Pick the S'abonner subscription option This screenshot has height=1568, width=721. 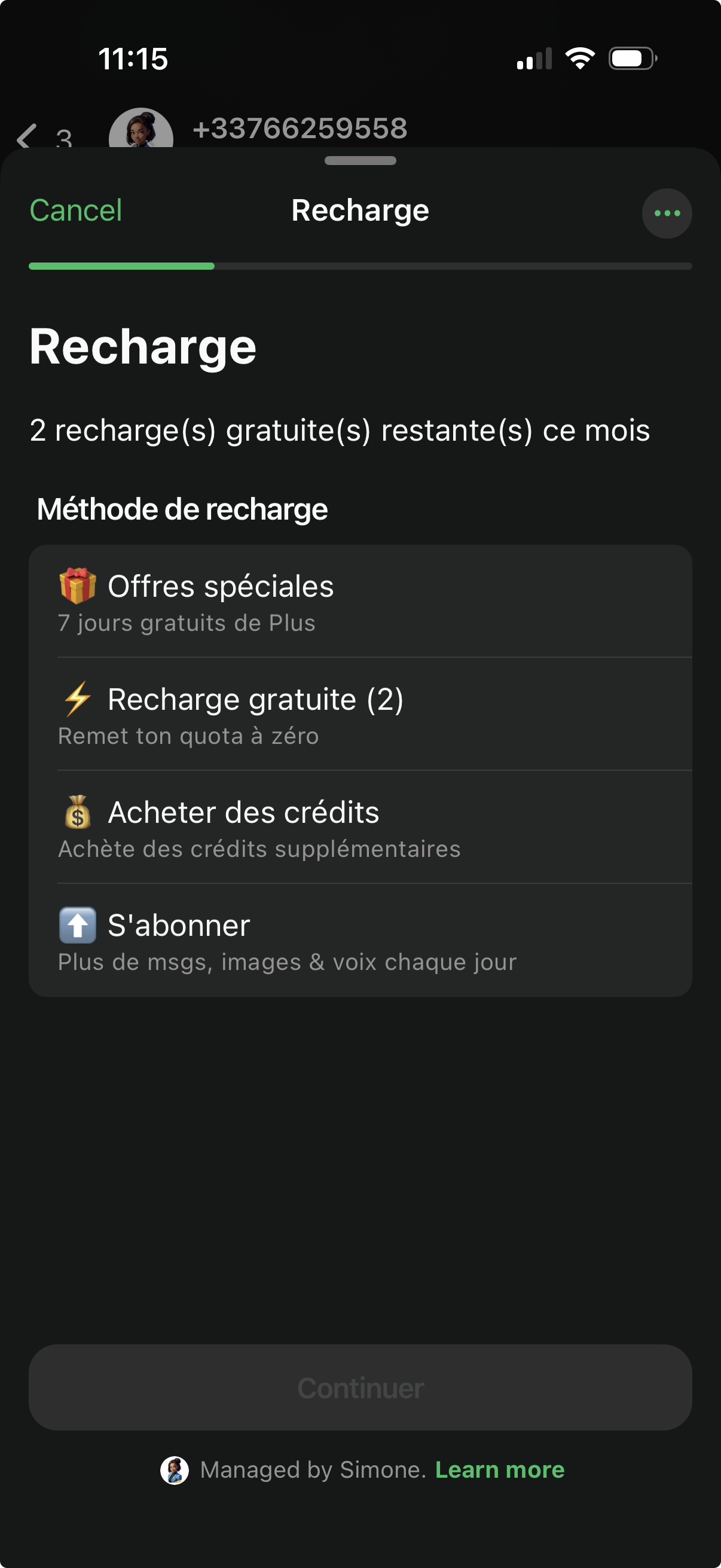tap(360, 940)
